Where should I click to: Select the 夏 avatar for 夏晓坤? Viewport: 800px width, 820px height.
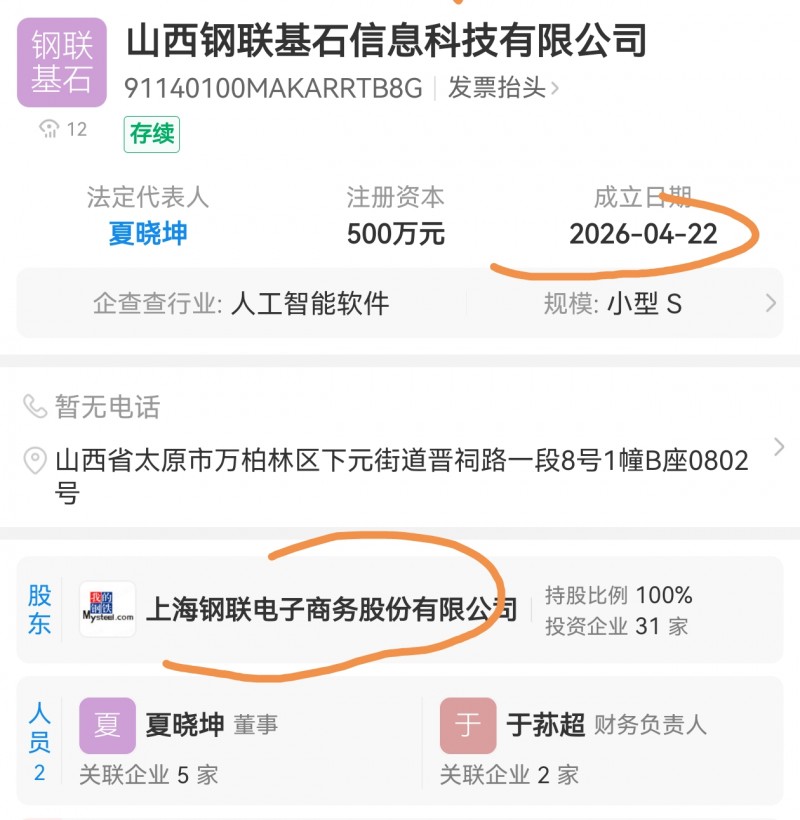pos(105,725)
